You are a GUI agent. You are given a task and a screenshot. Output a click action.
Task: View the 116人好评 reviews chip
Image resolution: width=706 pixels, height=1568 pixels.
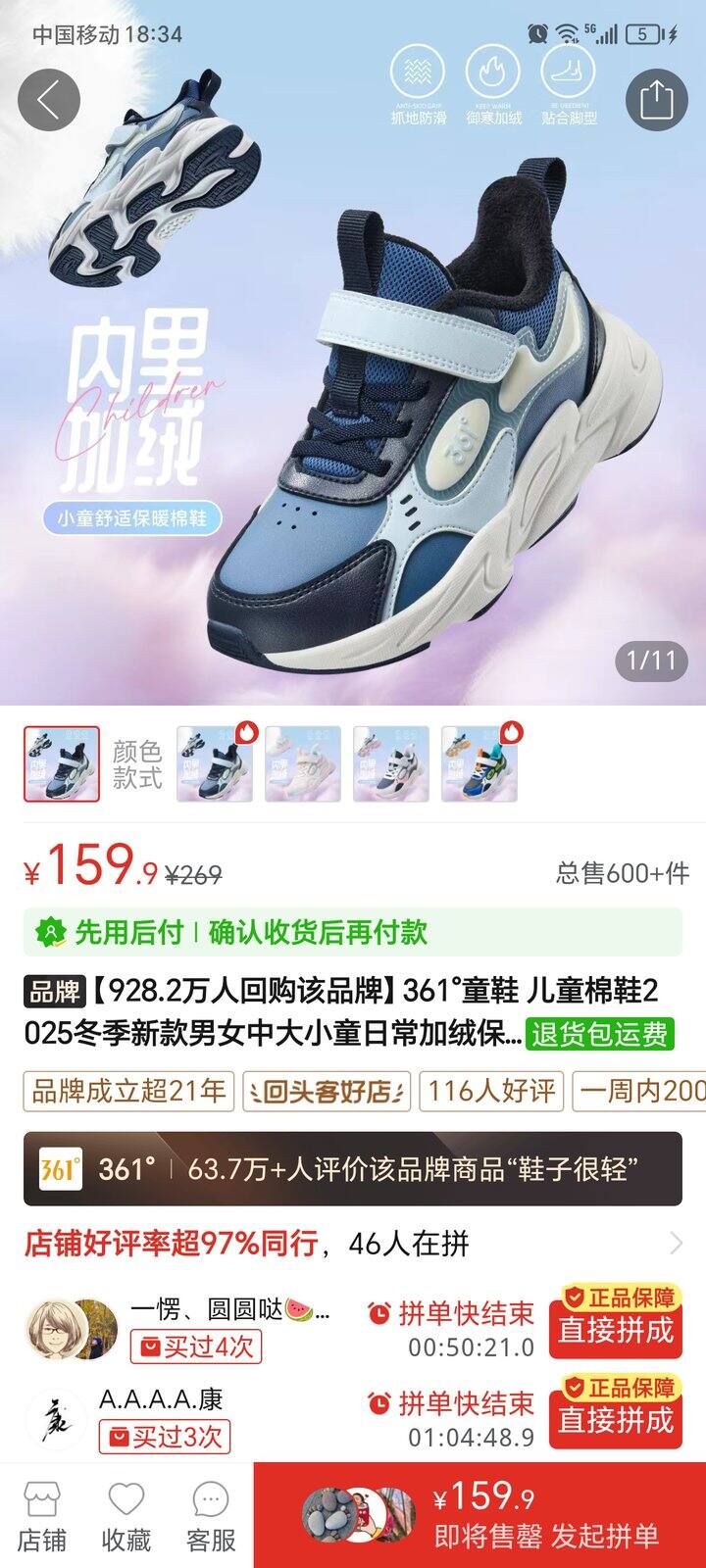[x=491, y=1091]
